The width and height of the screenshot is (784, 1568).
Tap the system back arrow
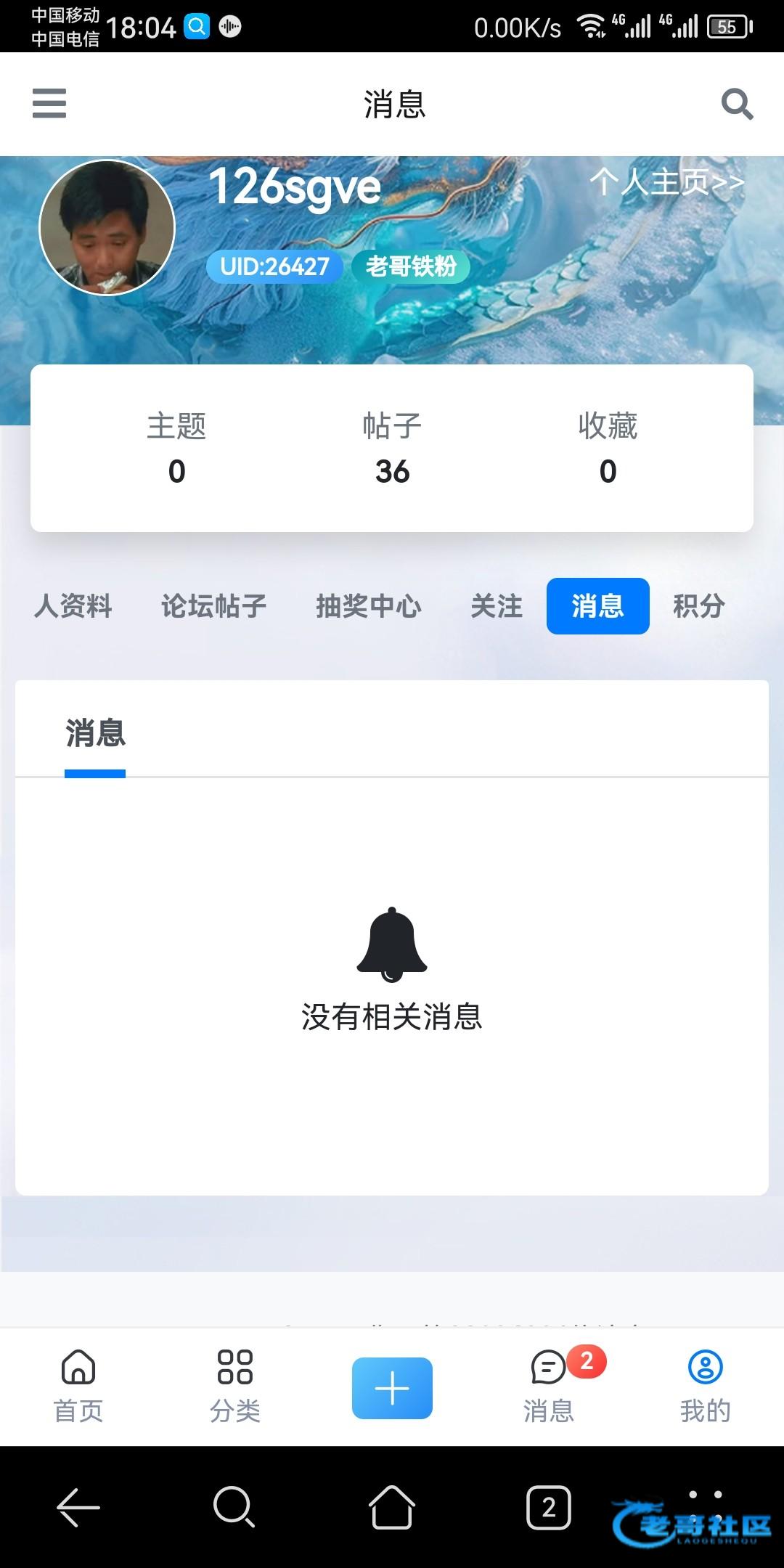[78, 1508]
